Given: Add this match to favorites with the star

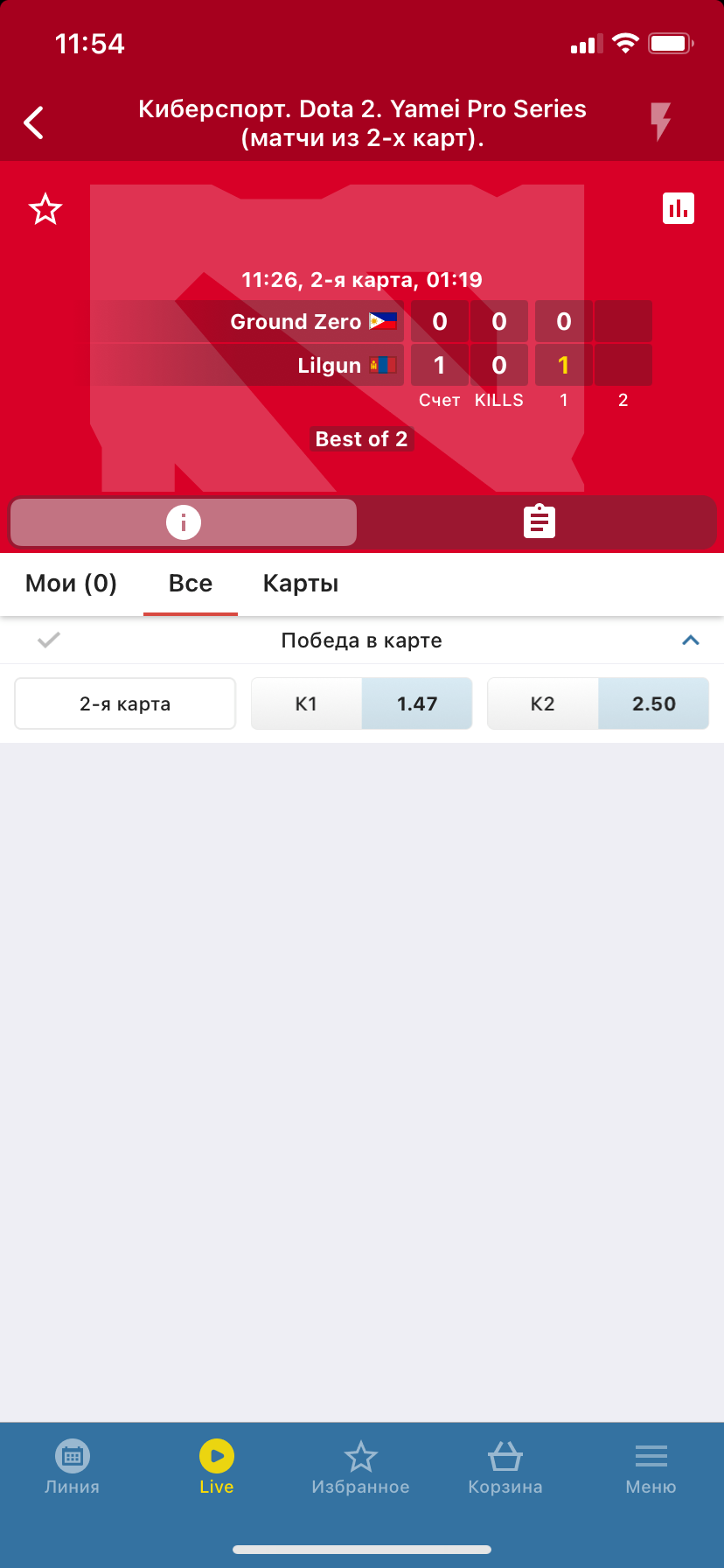Looking at the screenshot, I should [x=45, y=210].
